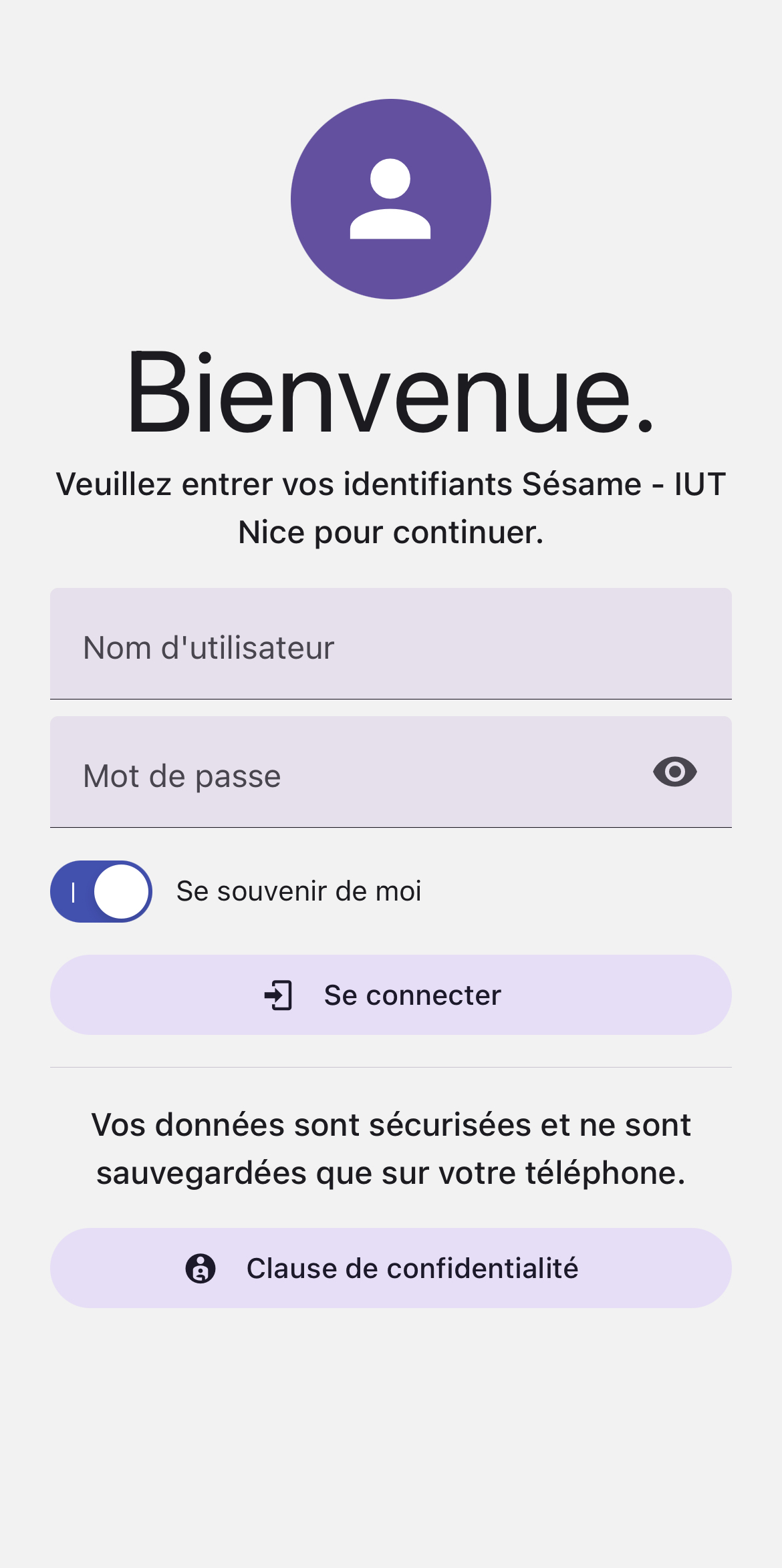Tap the Mot de passe field

(x=348, y=773)
